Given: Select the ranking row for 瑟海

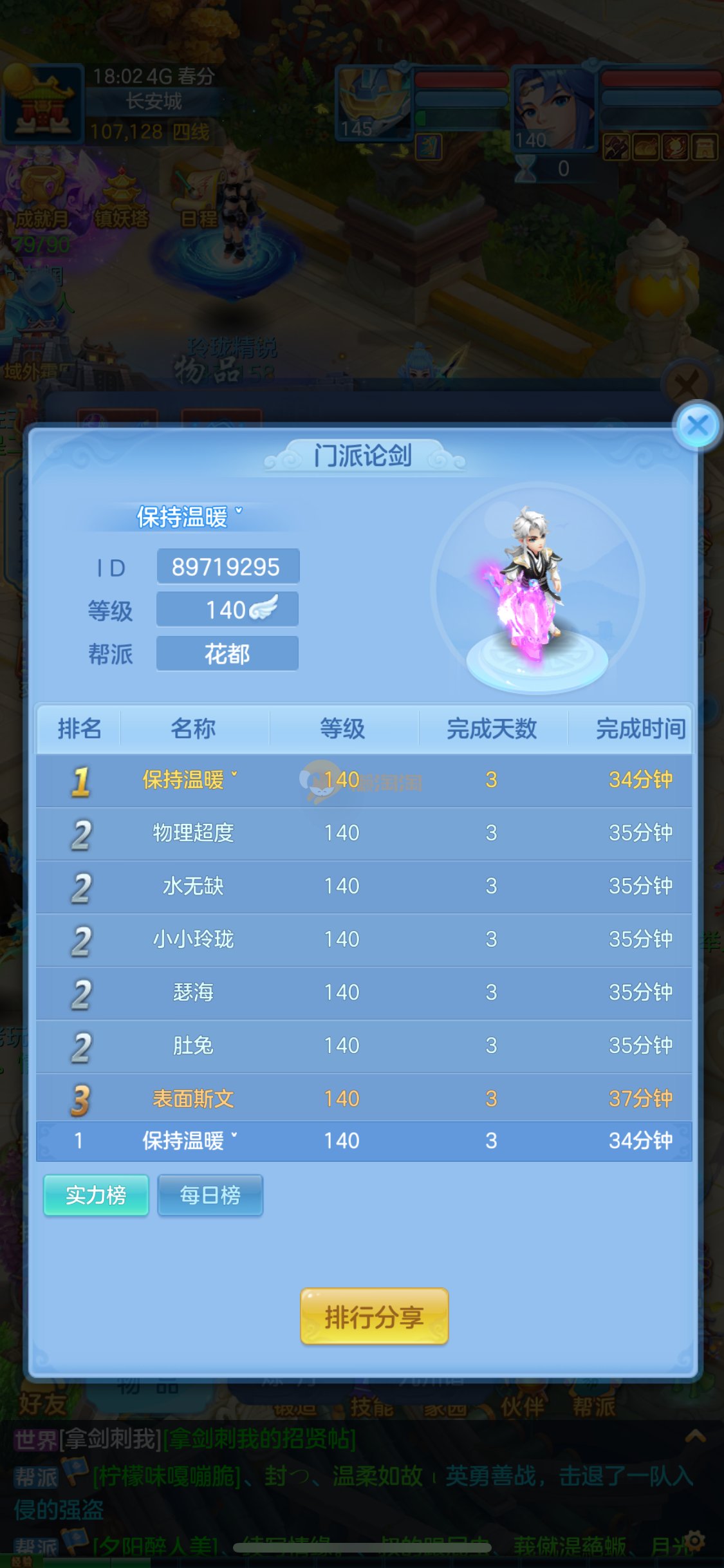Looking at the screenshot, I should coord(364,993).
